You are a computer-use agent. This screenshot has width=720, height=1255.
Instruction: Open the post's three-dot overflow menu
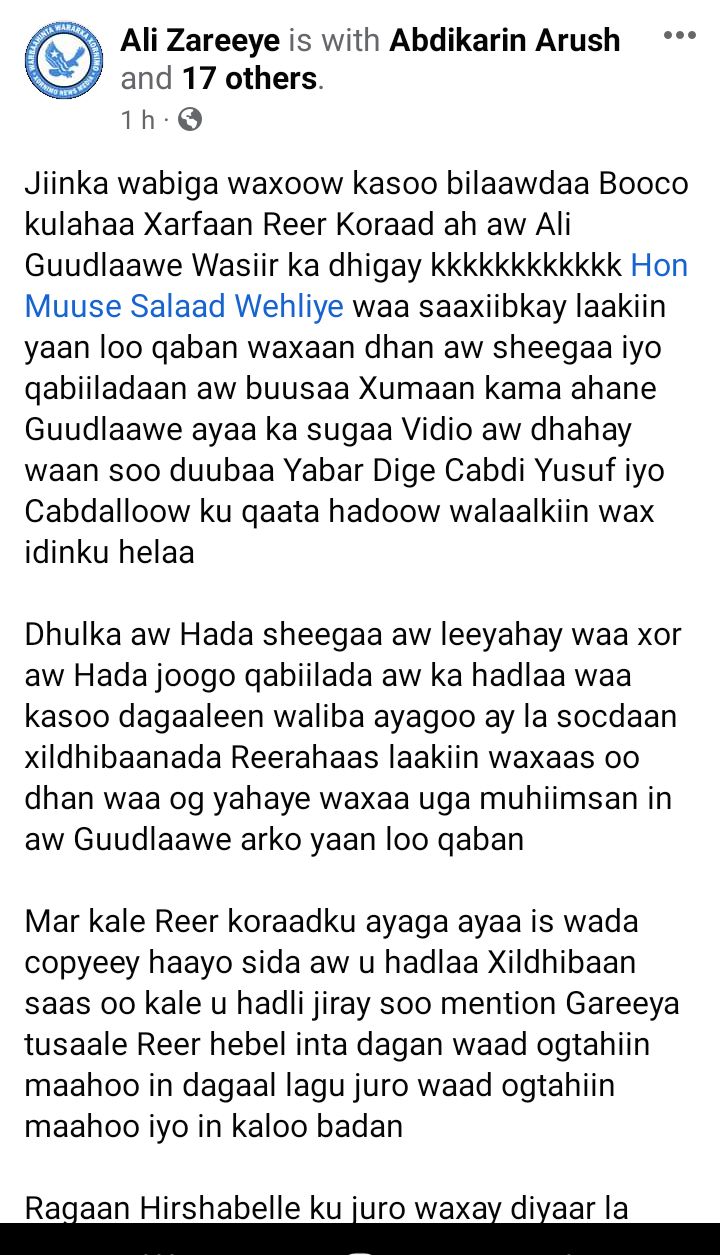679,36
